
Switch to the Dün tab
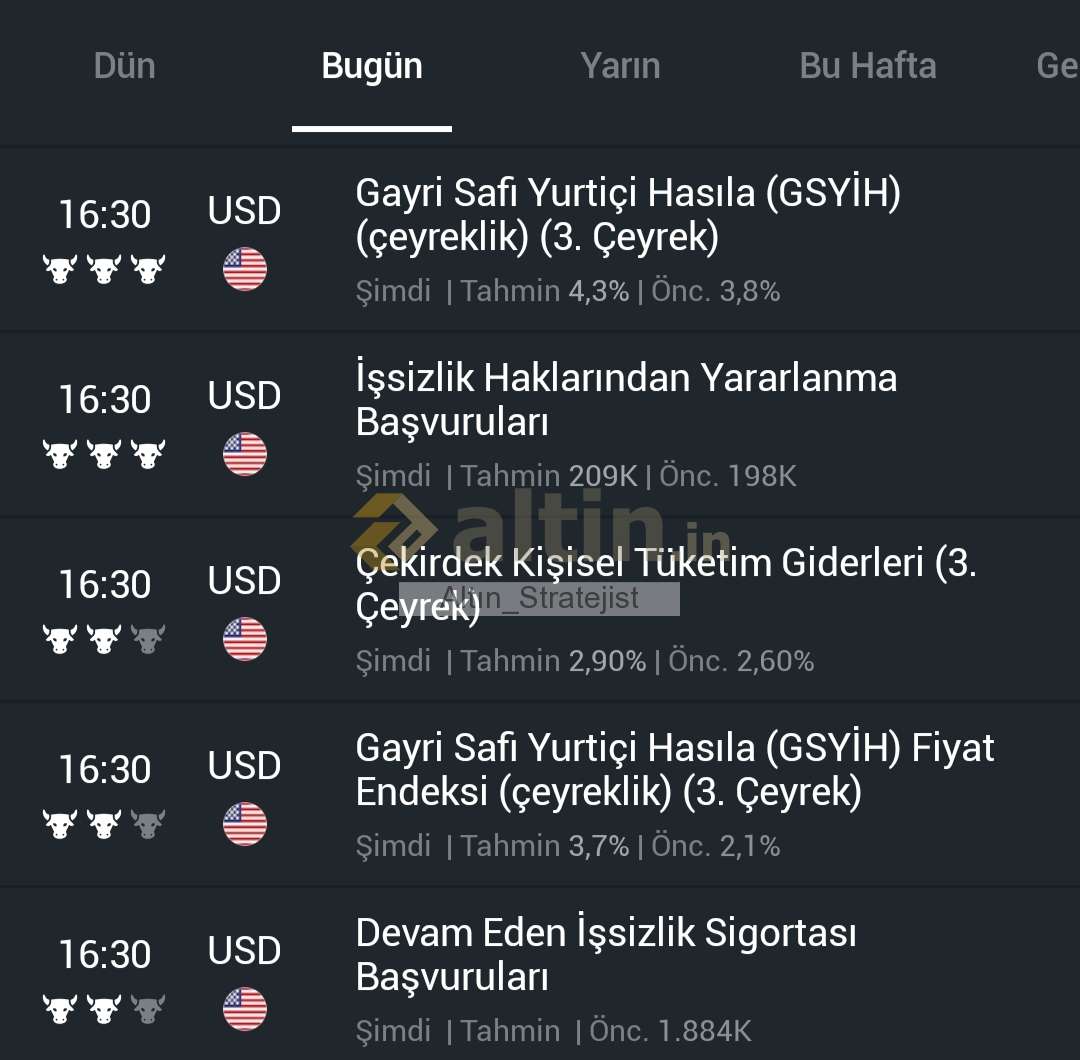pyautogui.click(x=124, y=66)
